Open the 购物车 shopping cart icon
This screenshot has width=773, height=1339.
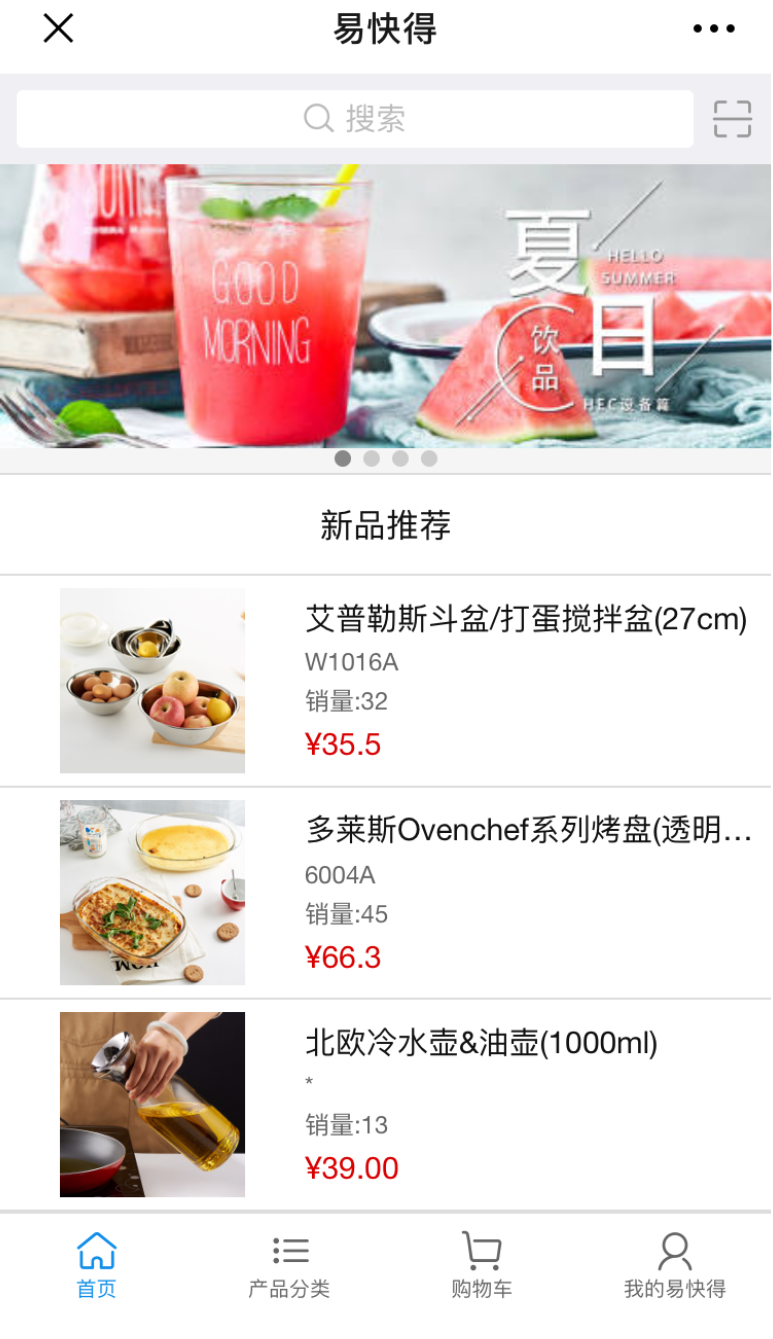pyautogui.click(x=482, y=1249)
